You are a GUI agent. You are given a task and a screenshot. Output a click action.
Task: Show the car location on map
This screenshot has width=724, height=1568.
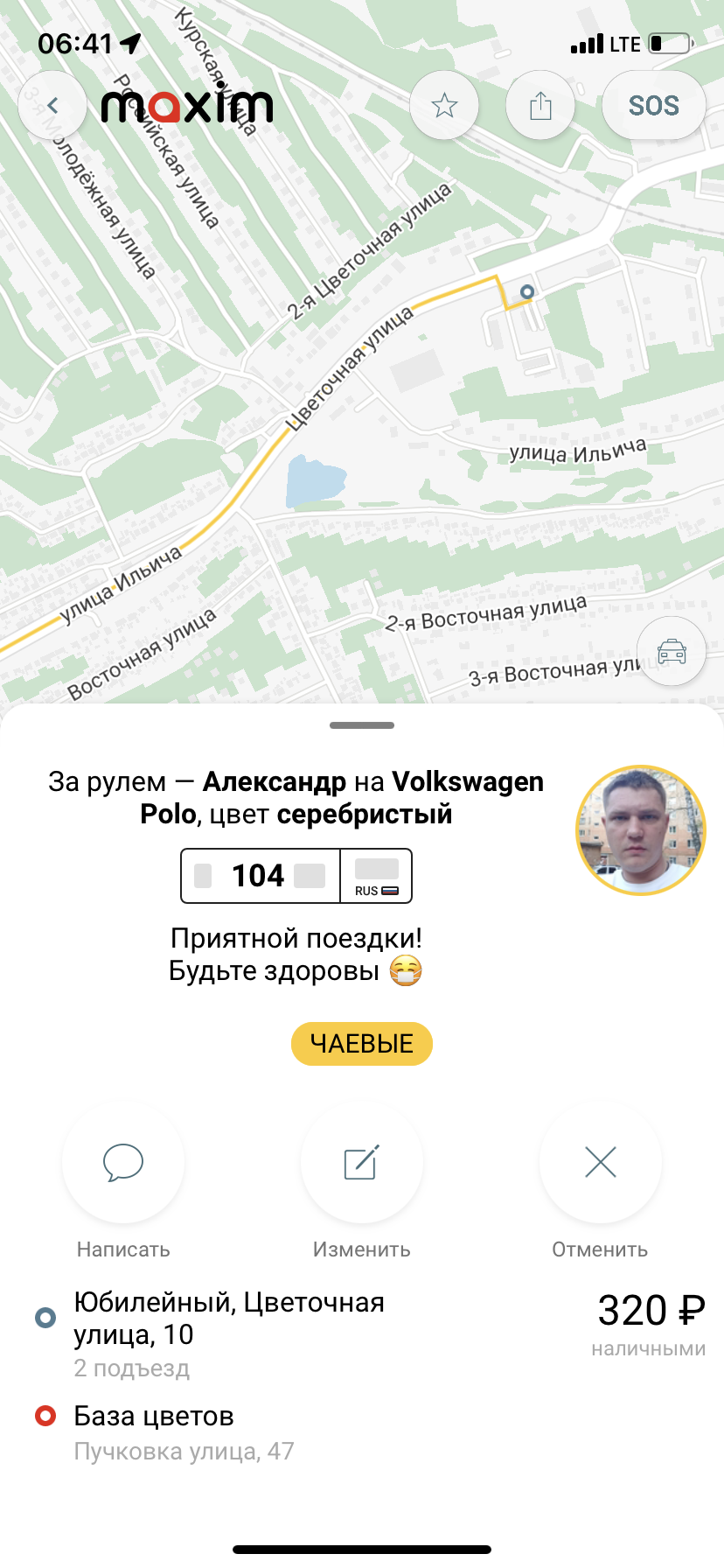[672, 651]
